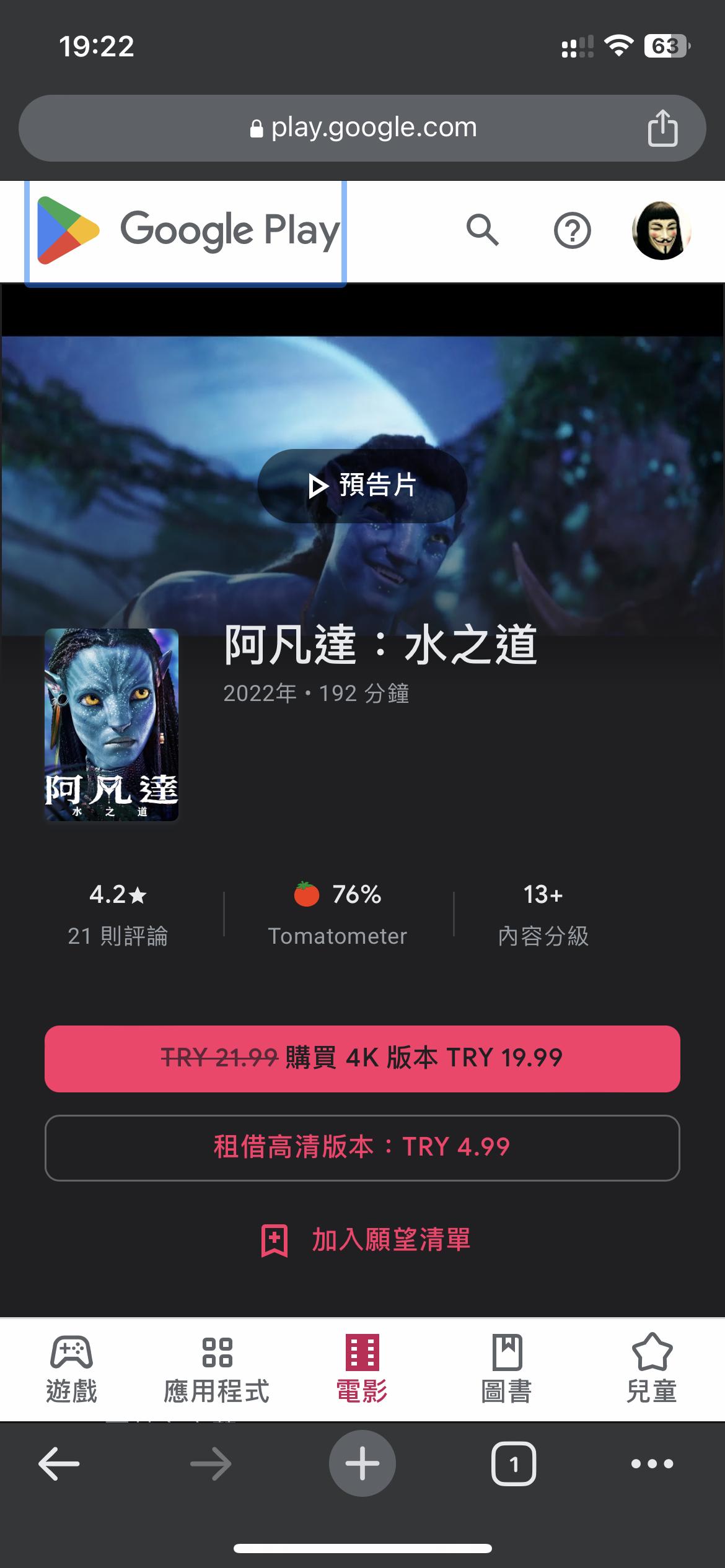Rent the HD version for TRY 4.99
The width and height of the screenshot is (725, 1568).
click(x=362, y=1148)
